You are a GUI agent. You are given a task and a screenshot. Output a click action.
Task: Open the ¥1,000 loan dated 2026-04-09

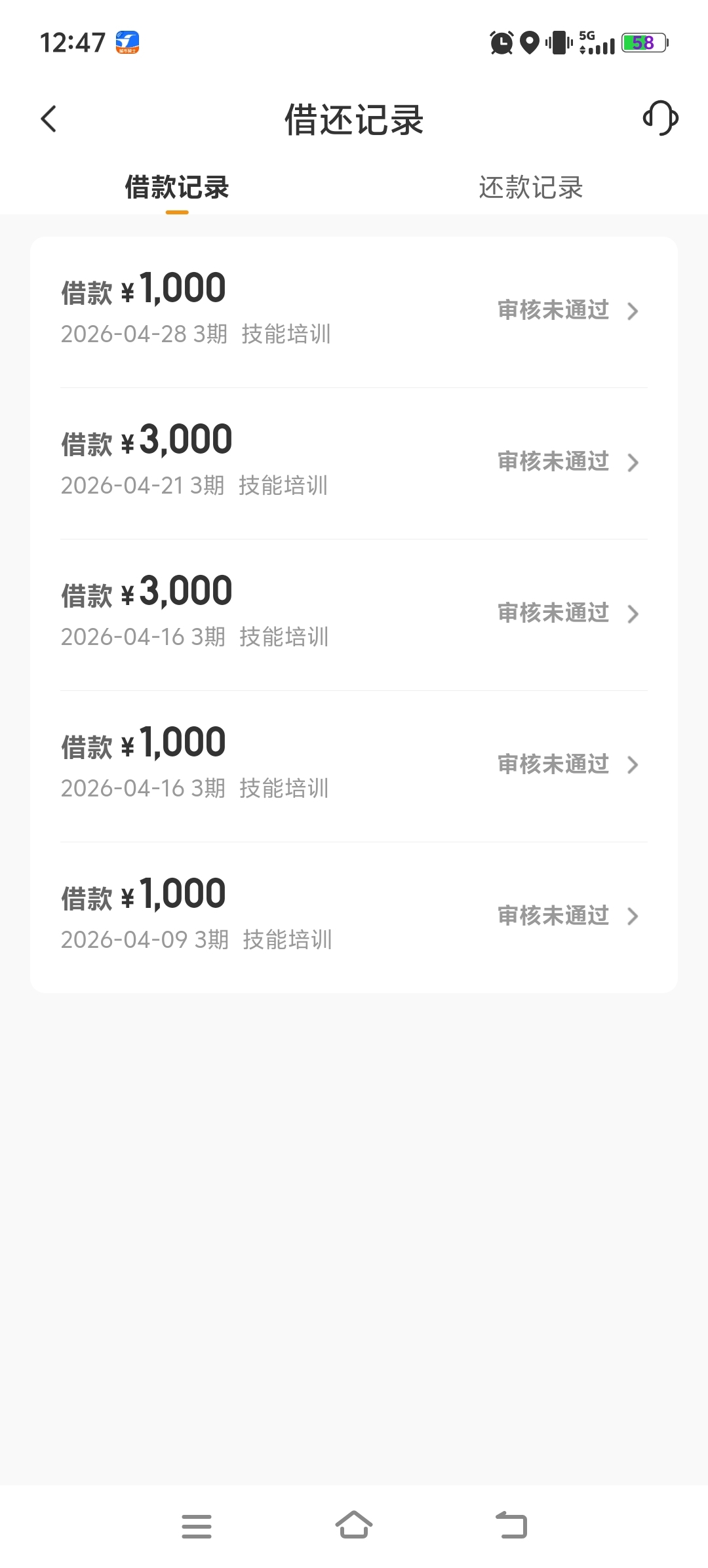tap(354, 916)
